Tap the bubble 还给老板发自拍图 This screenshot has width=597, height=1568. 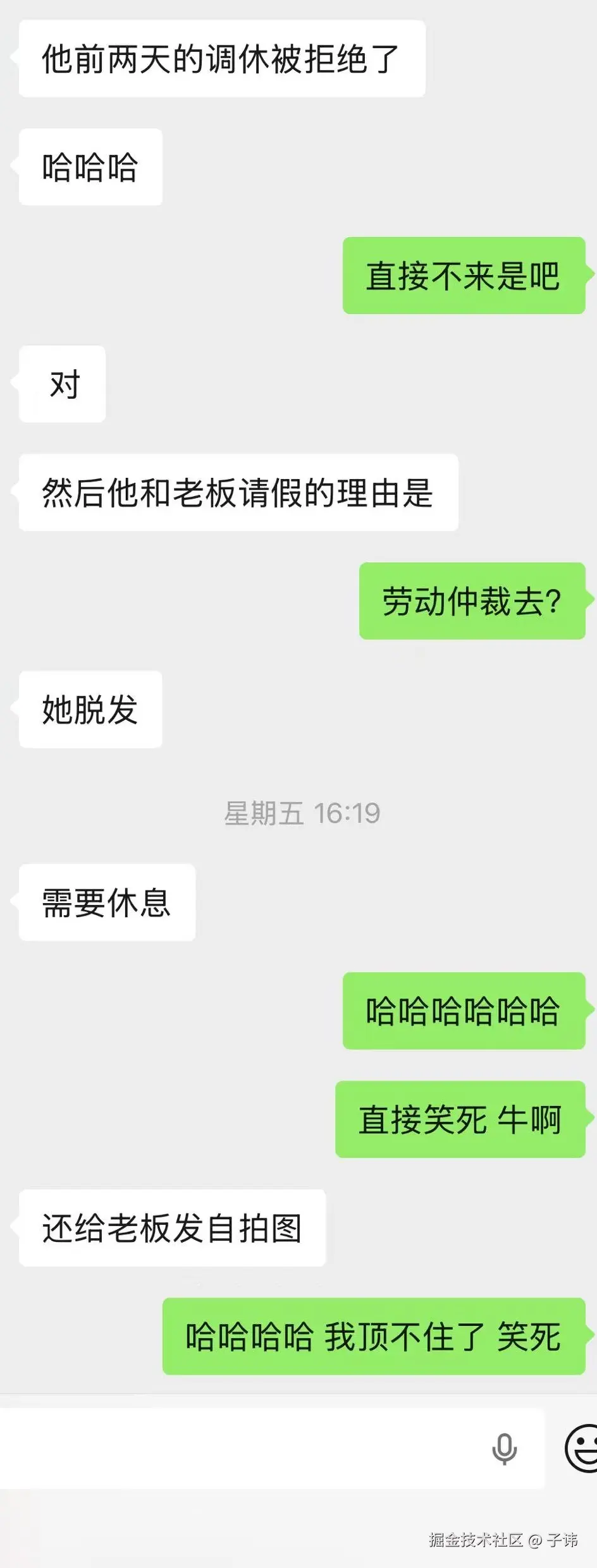click(x=173, y=1227)
